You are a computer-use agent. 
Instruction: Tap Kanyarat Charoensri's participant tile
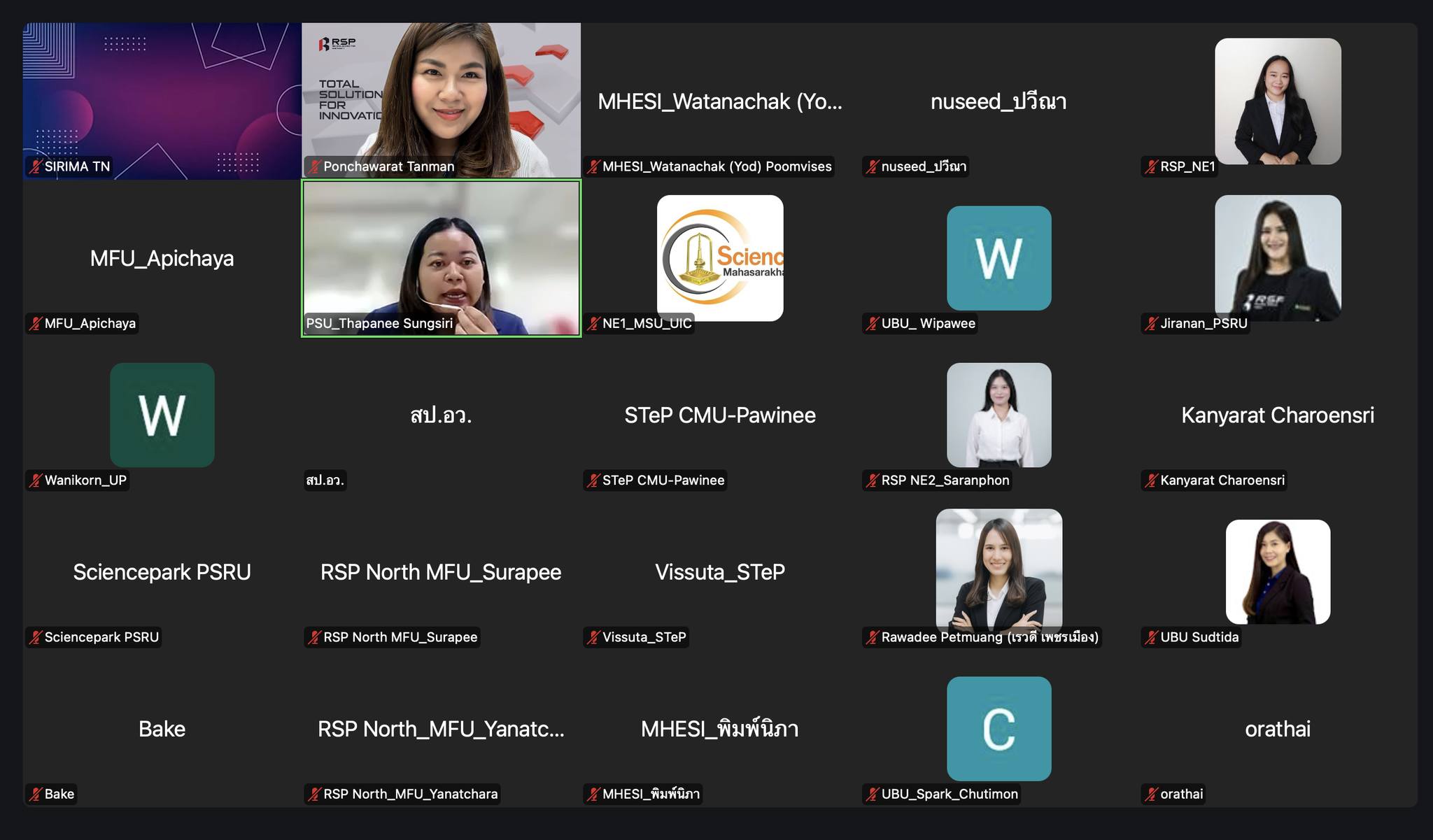(x=1278, y=415)
